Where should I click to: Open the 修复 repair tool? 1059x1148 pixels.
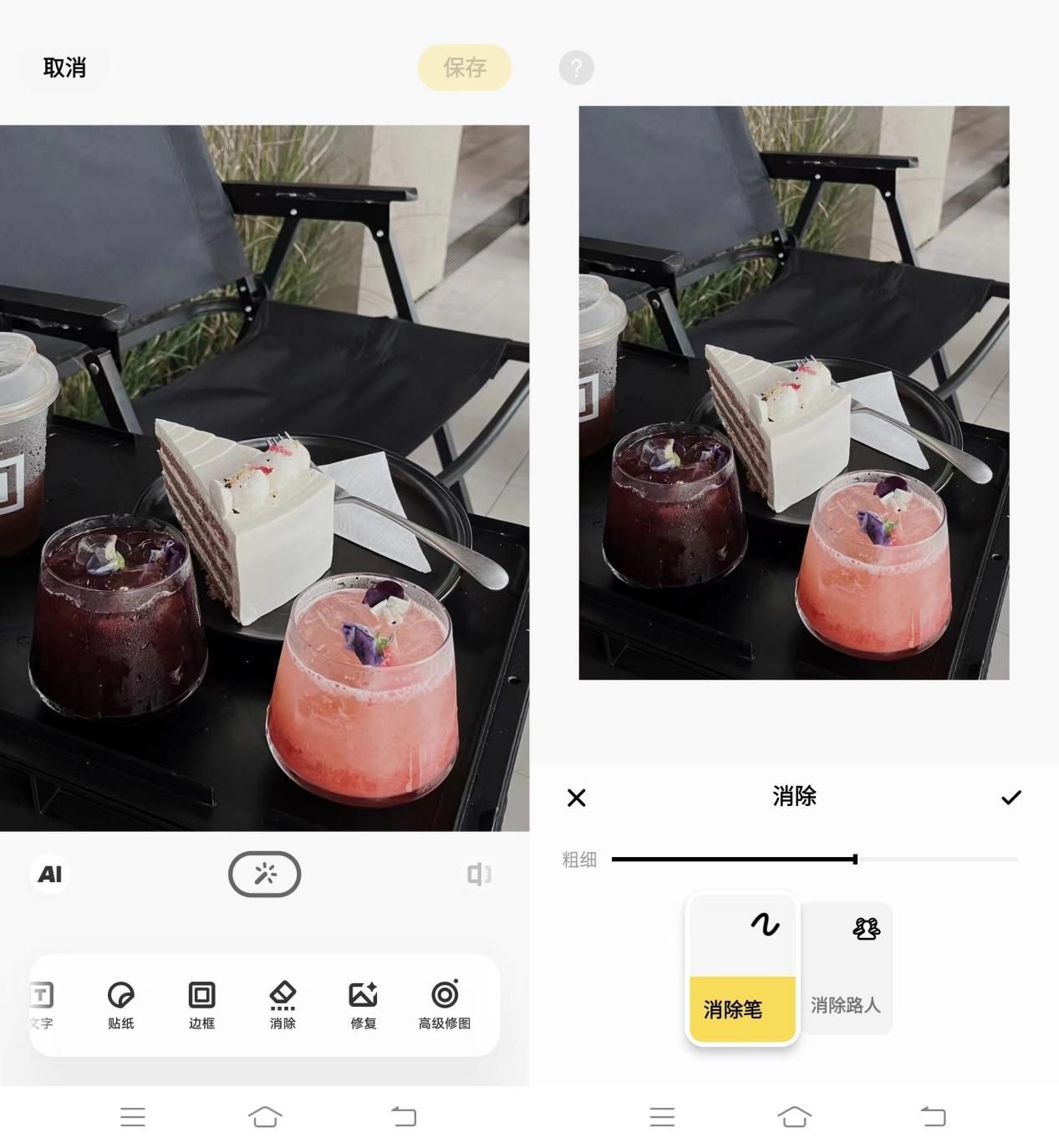364,1004
